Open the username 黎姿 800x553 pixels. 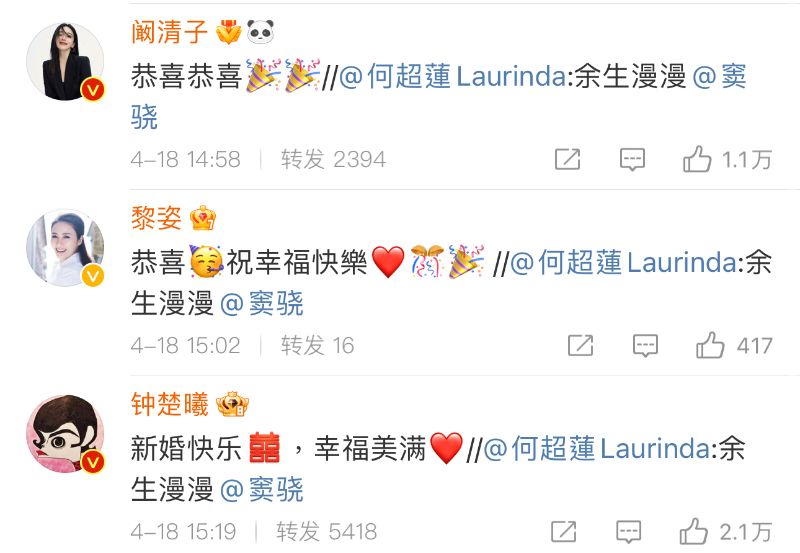(156, 218)
